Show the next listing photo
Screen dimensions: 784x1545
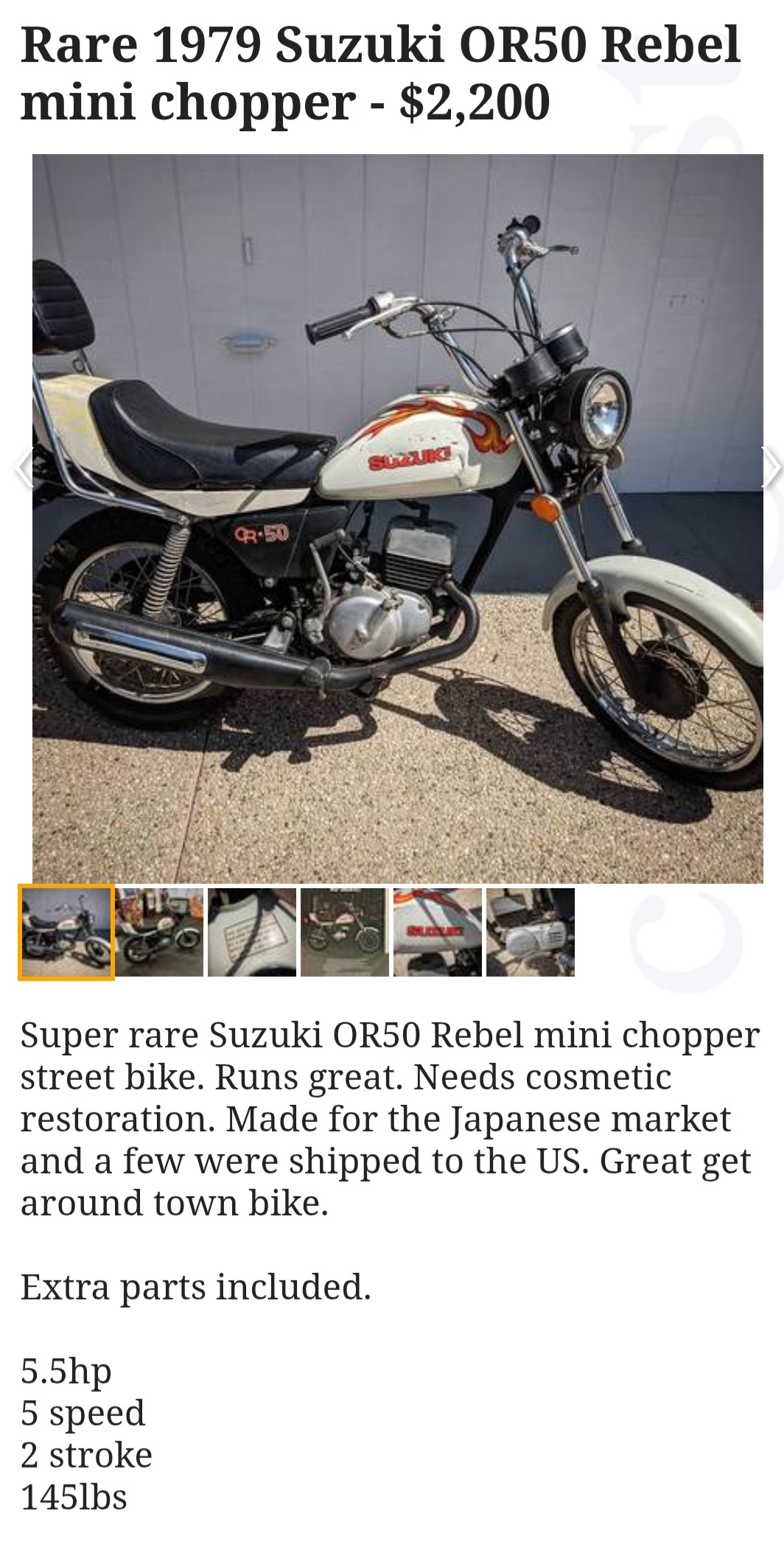click(x=769, y=467)
